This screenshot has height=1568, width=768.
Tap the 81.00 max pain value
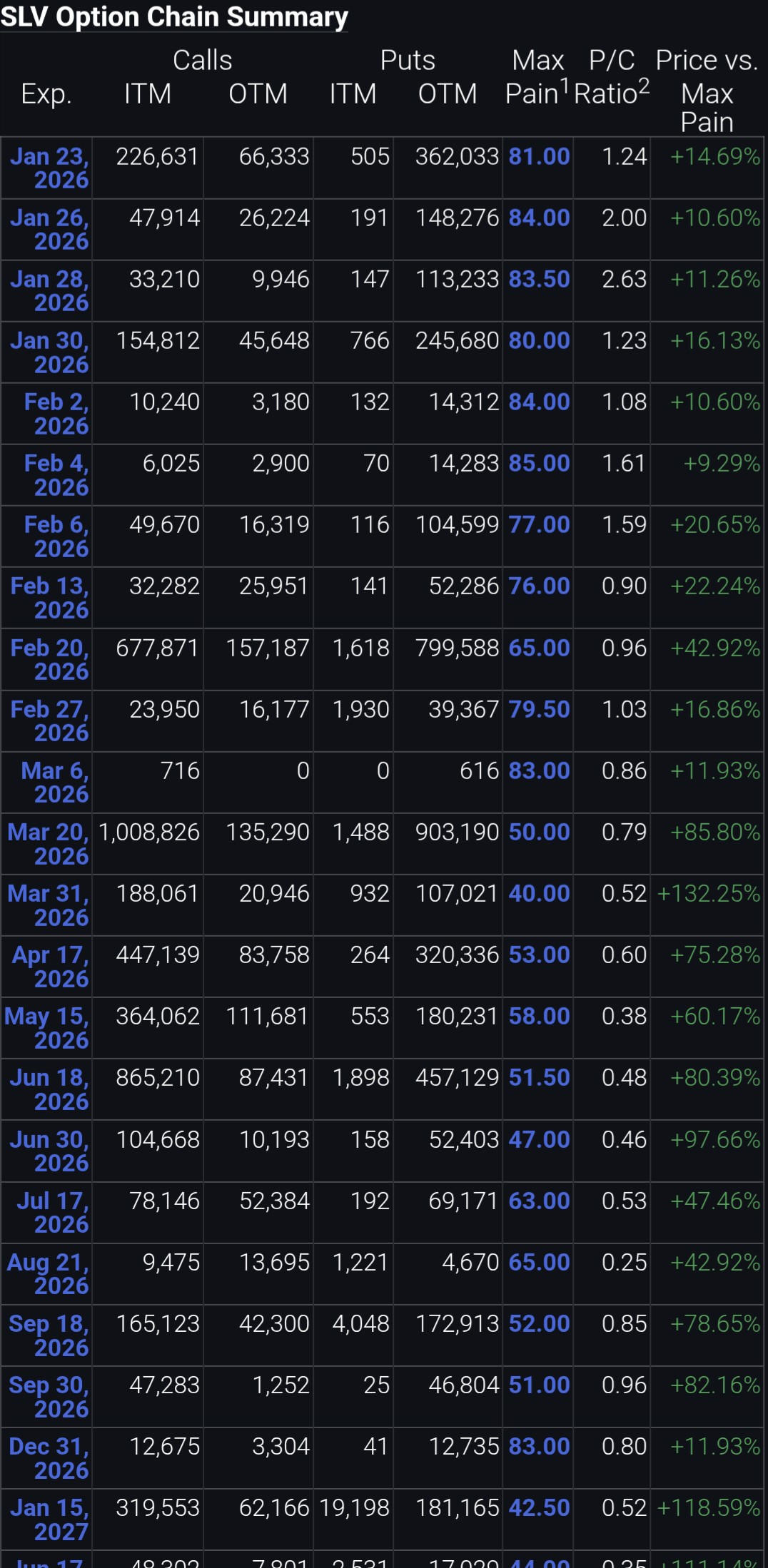[539, 156]
